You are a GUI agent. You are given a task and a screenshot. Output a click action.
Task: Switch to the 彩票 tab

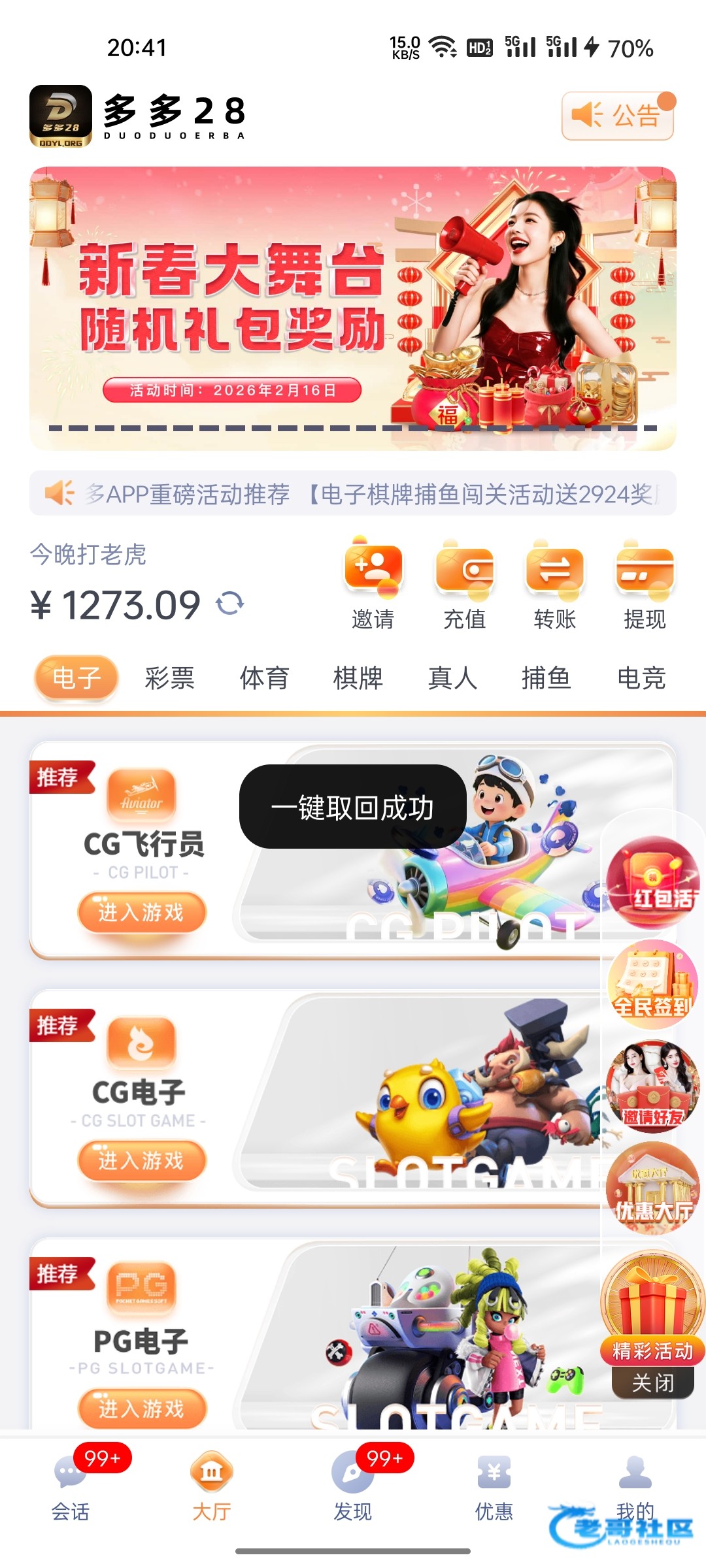(x=170, y=678)
